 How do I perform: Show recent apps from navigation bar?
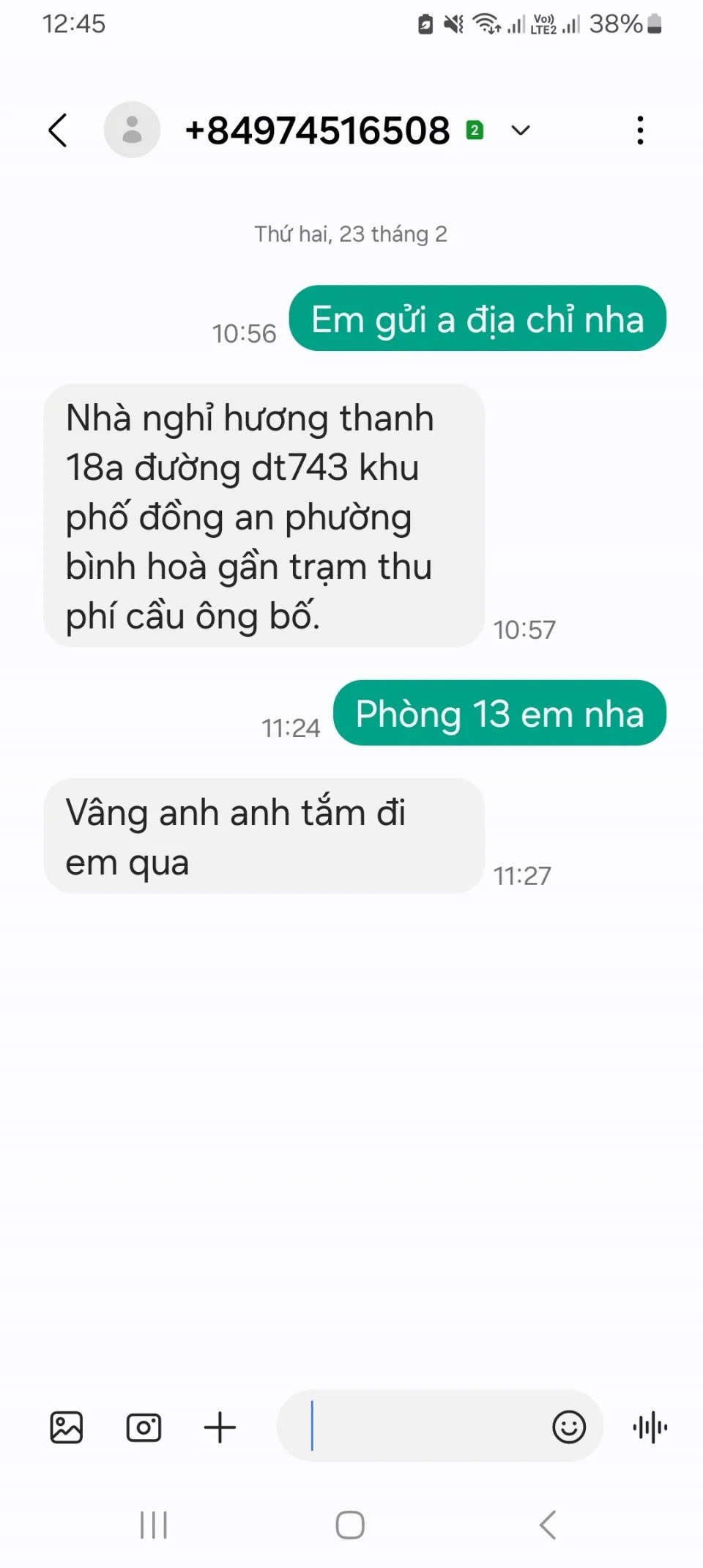[x=154, y=1526]
